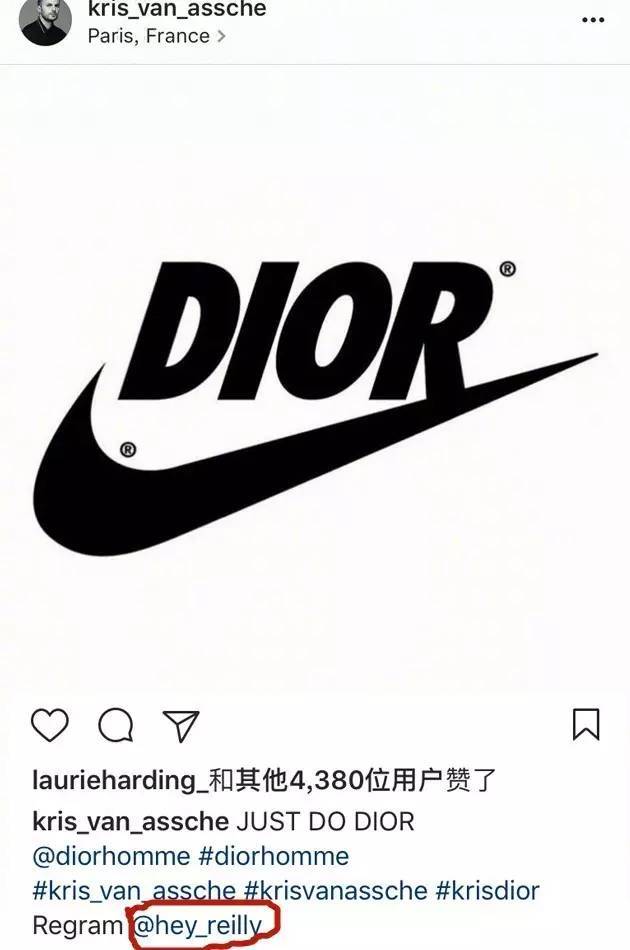Open the #kris_van_assche hashtag
The image size is (630, 950).
pos(134,890)
